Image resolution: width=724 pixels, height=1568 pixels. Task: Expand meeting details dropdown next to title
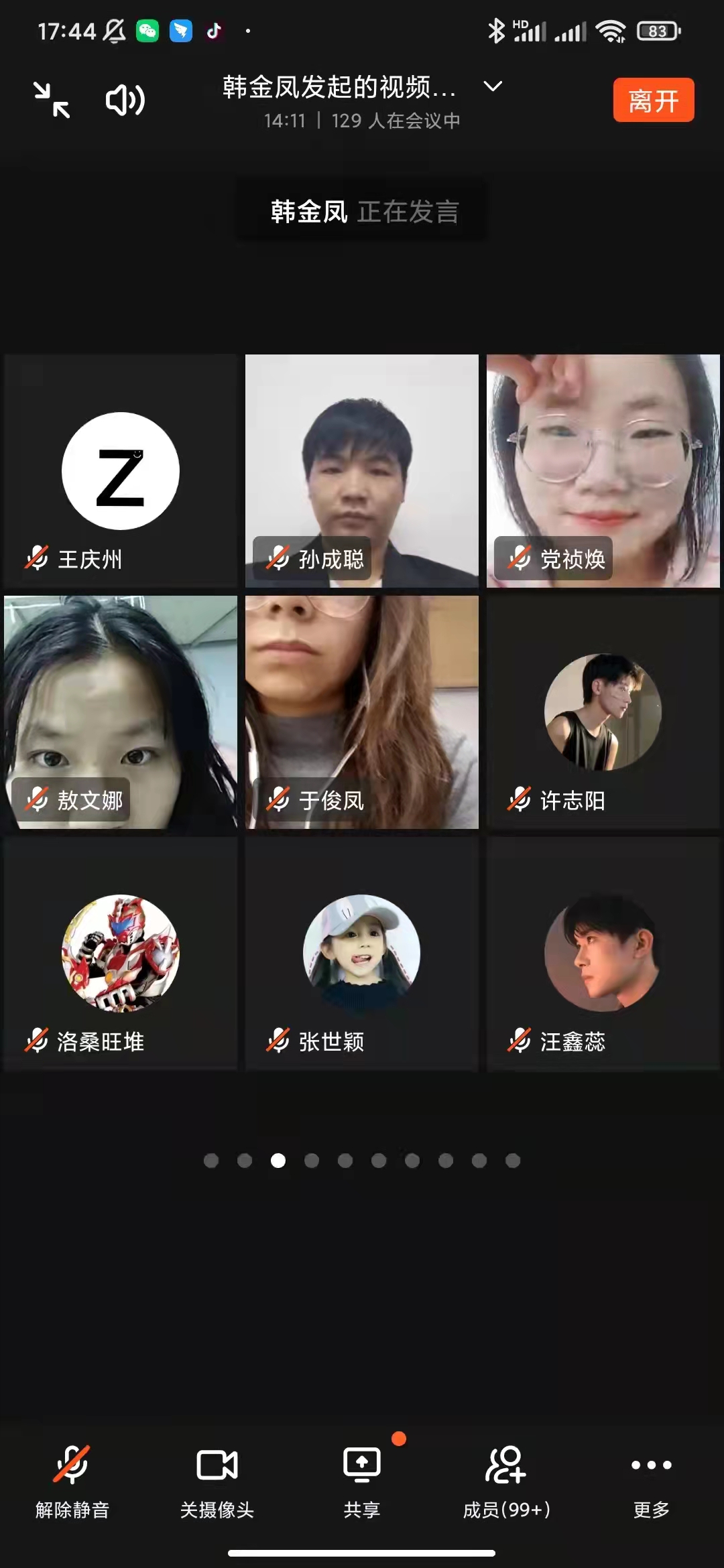point(493,86)
